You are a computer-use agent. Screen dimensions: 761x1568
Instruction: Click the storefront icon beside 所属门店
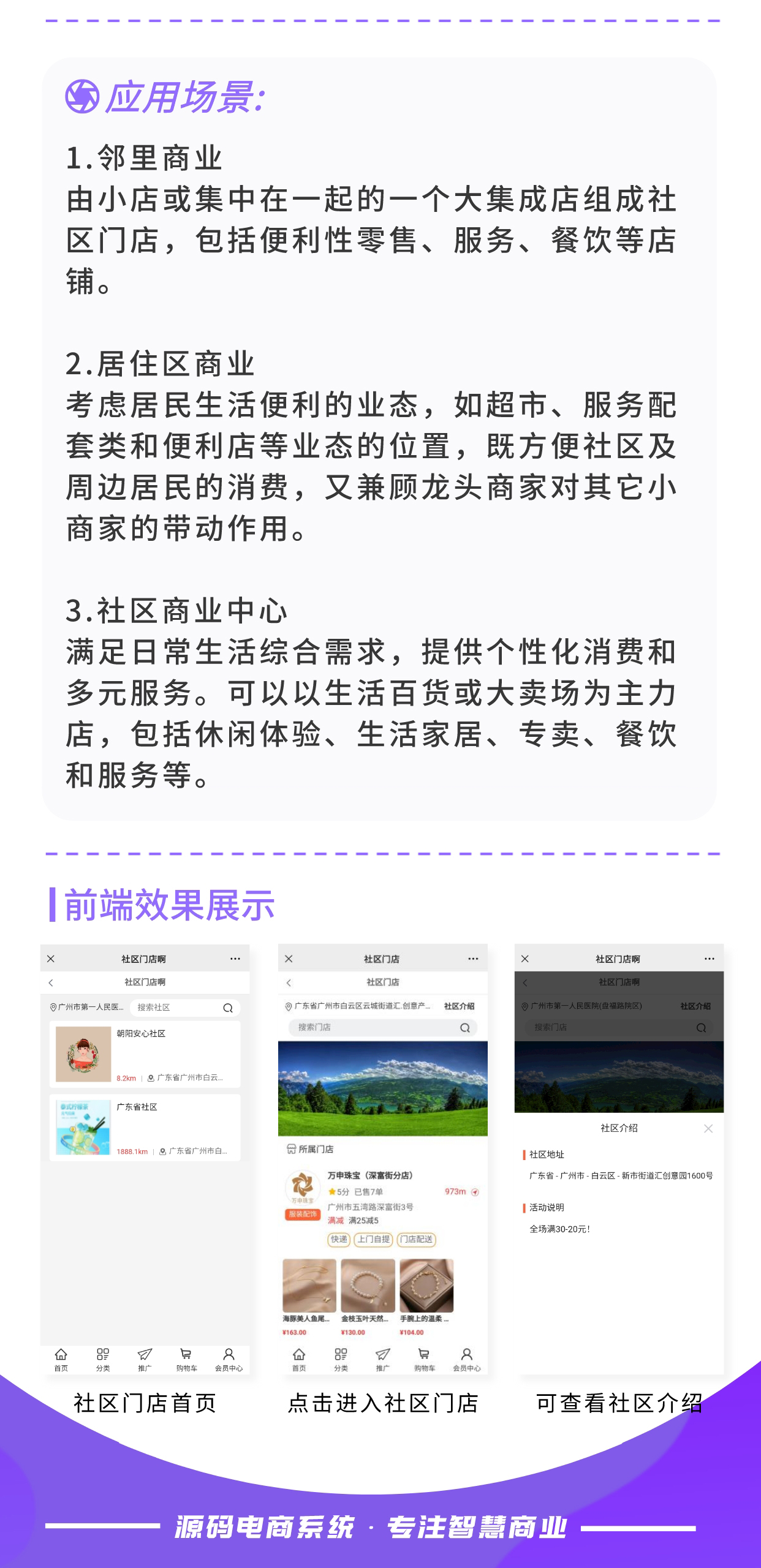point(292,1148)
